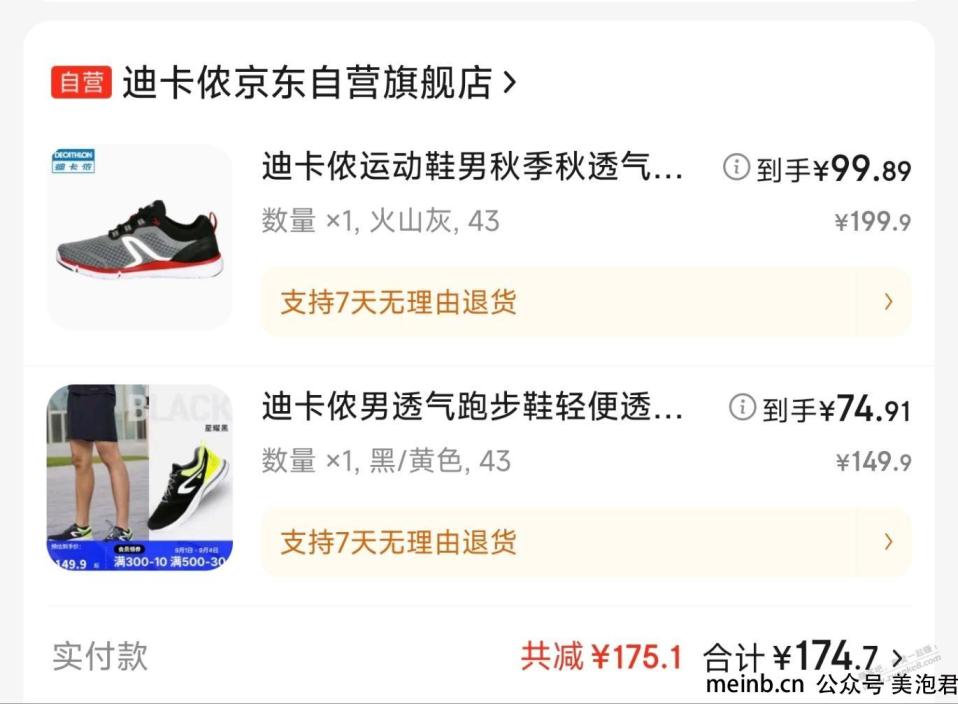Open the gray running shoe product image
This screenshot has width=958, height=704.
[140, 237]
